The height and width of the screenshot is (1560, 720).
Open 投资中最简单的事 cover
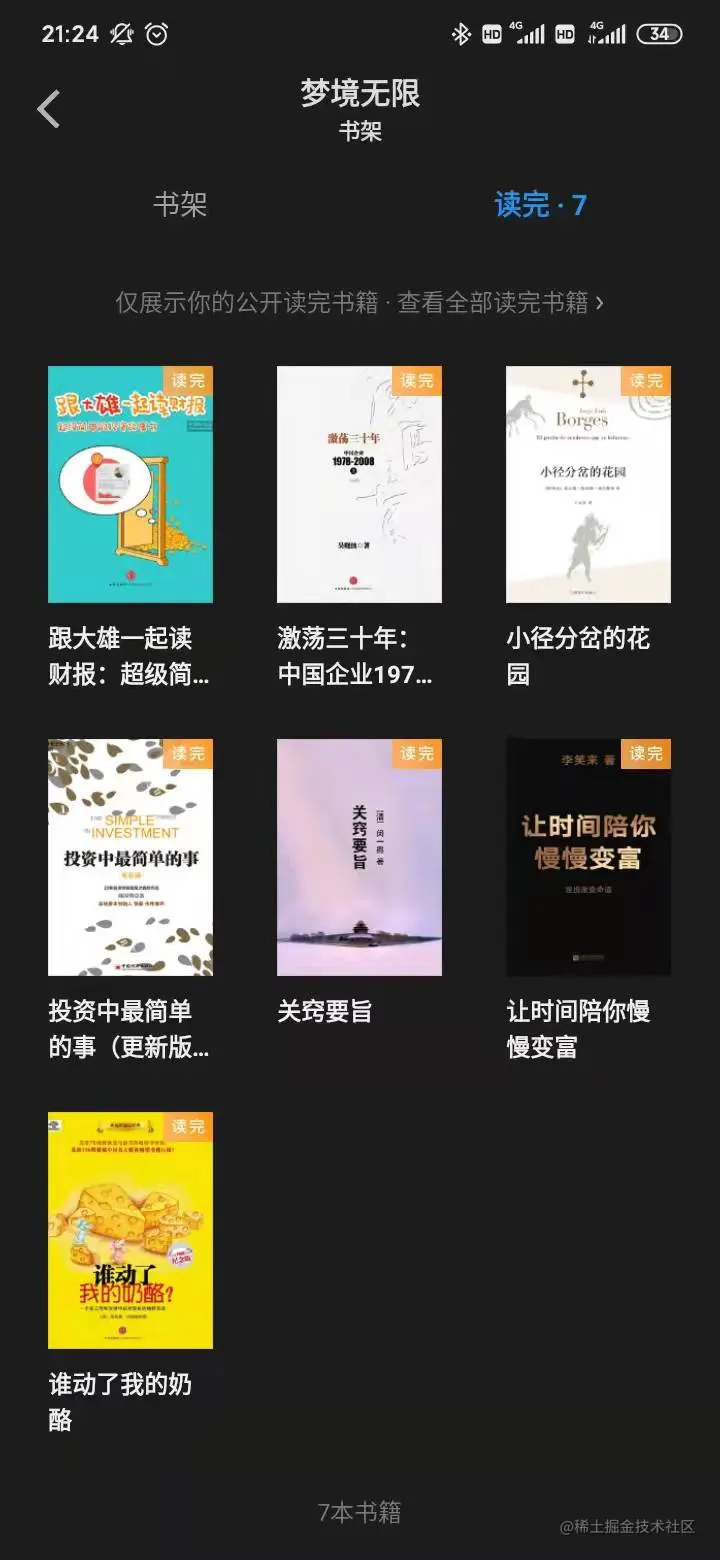131,858
